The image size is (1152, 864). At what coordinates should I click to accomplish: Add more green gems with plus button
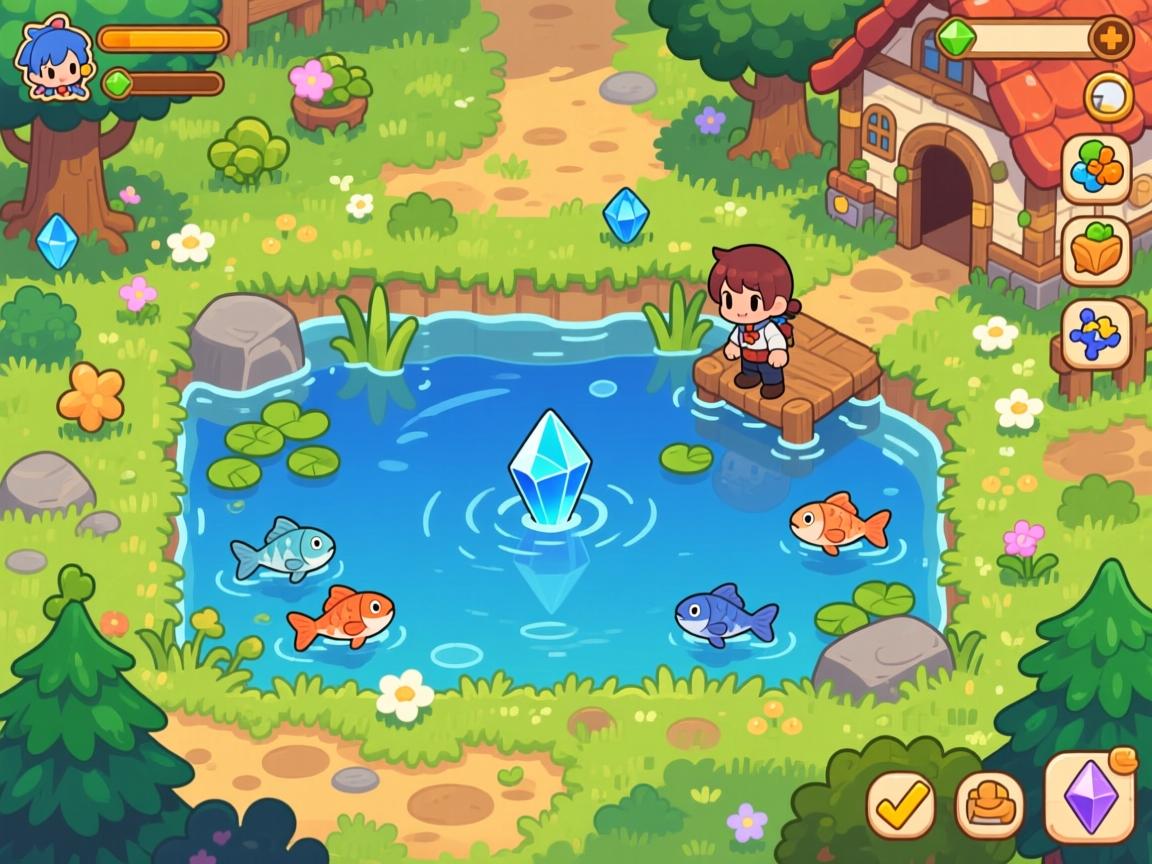pyautogui.click(x=1110, y=39)
